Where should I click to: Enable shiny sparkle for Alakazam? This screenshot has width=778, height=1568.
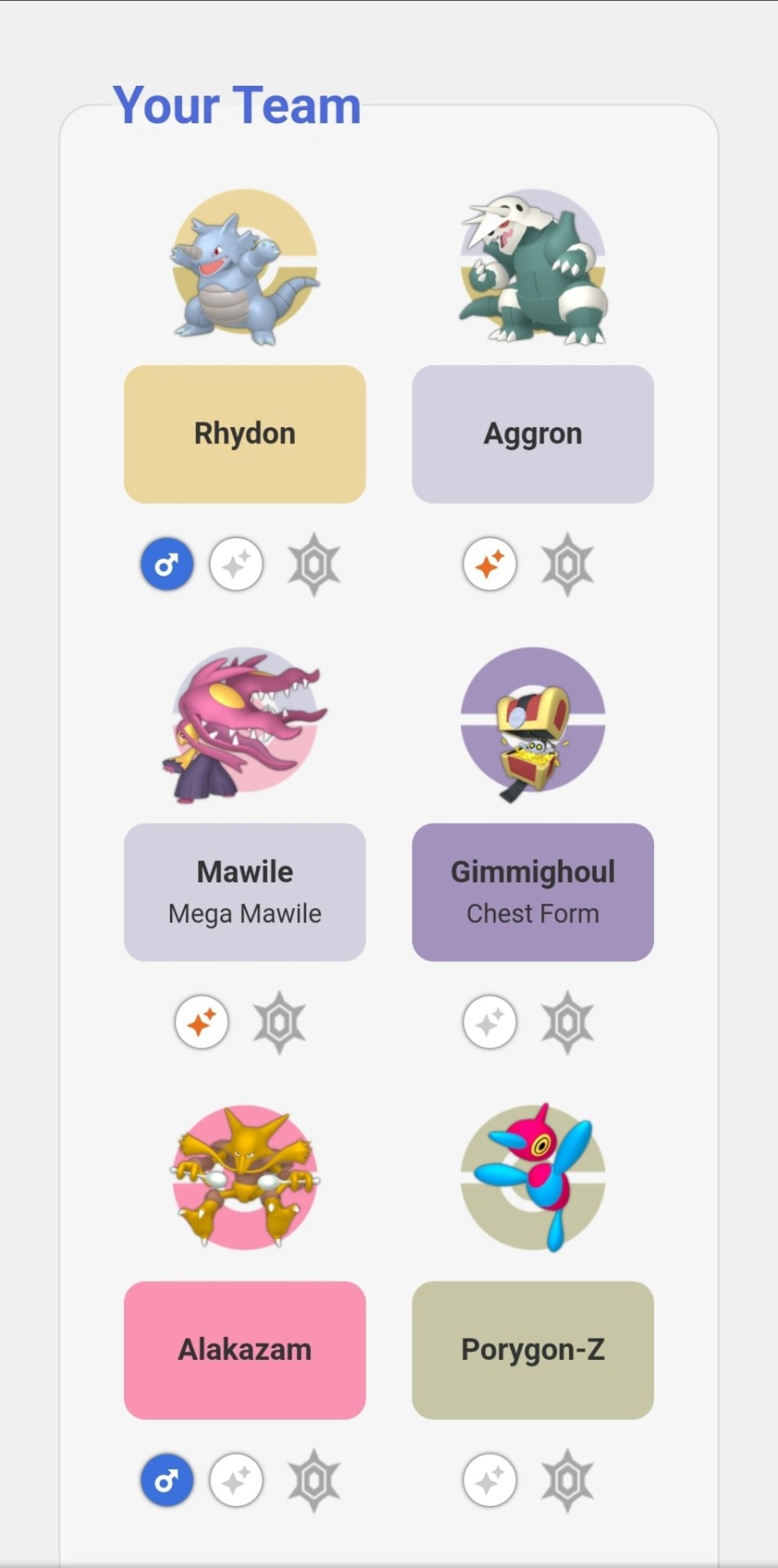(x=237, y=1480)
